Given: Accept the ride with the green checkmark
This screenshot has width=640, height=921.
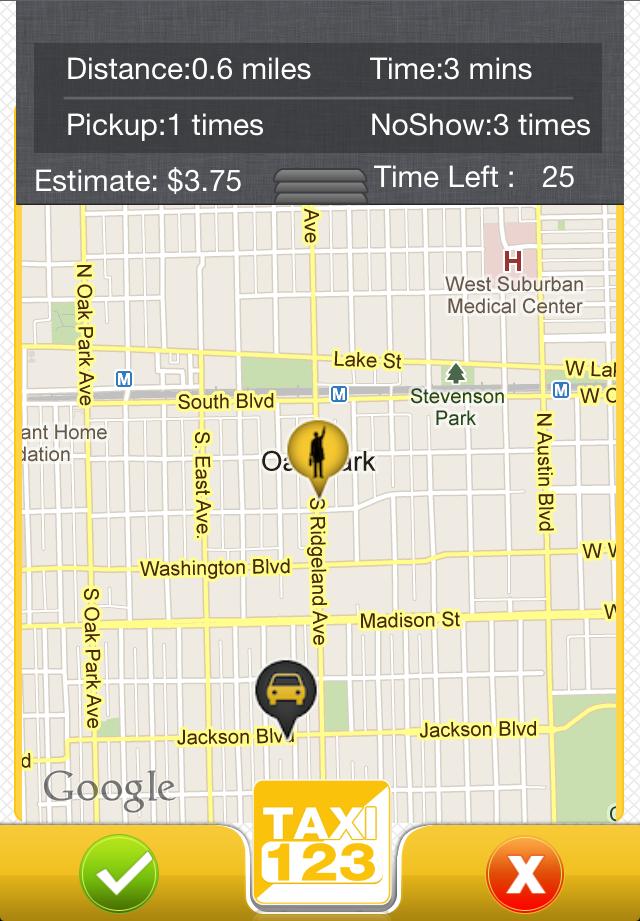Looking at the screenshot, I should click(x=119, y=874).
